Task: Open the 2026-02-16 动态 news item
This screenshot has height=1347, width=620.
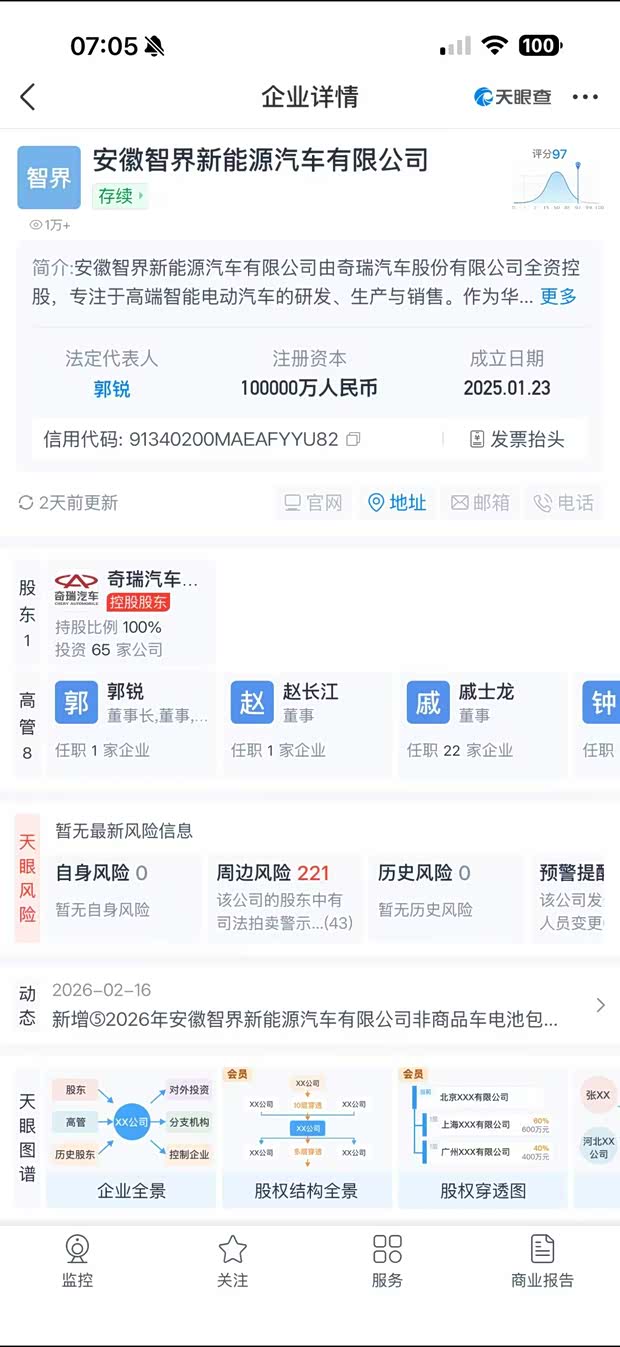Action: pos(310,1006)
